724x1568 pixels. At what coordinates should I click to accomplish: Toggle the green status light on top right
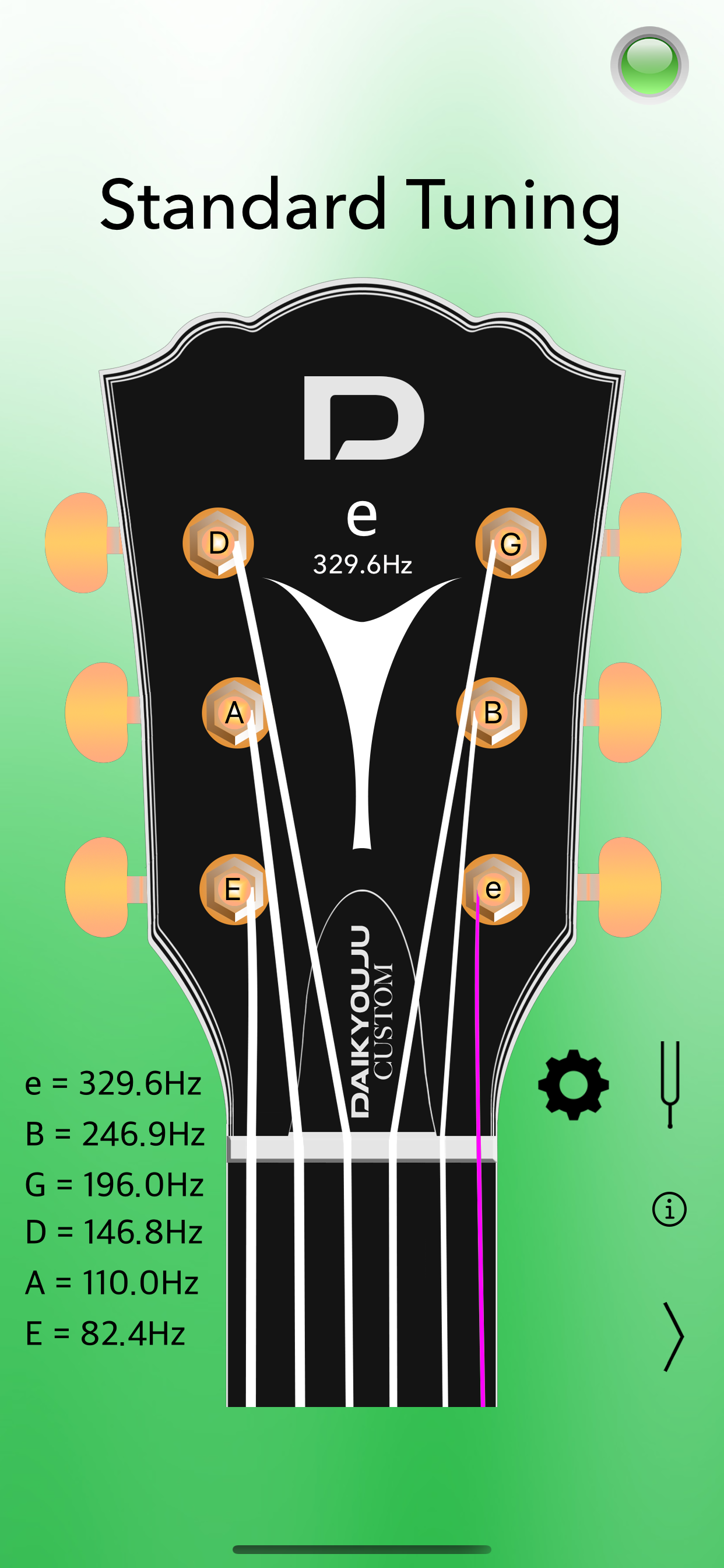click(x=649, y=64)
